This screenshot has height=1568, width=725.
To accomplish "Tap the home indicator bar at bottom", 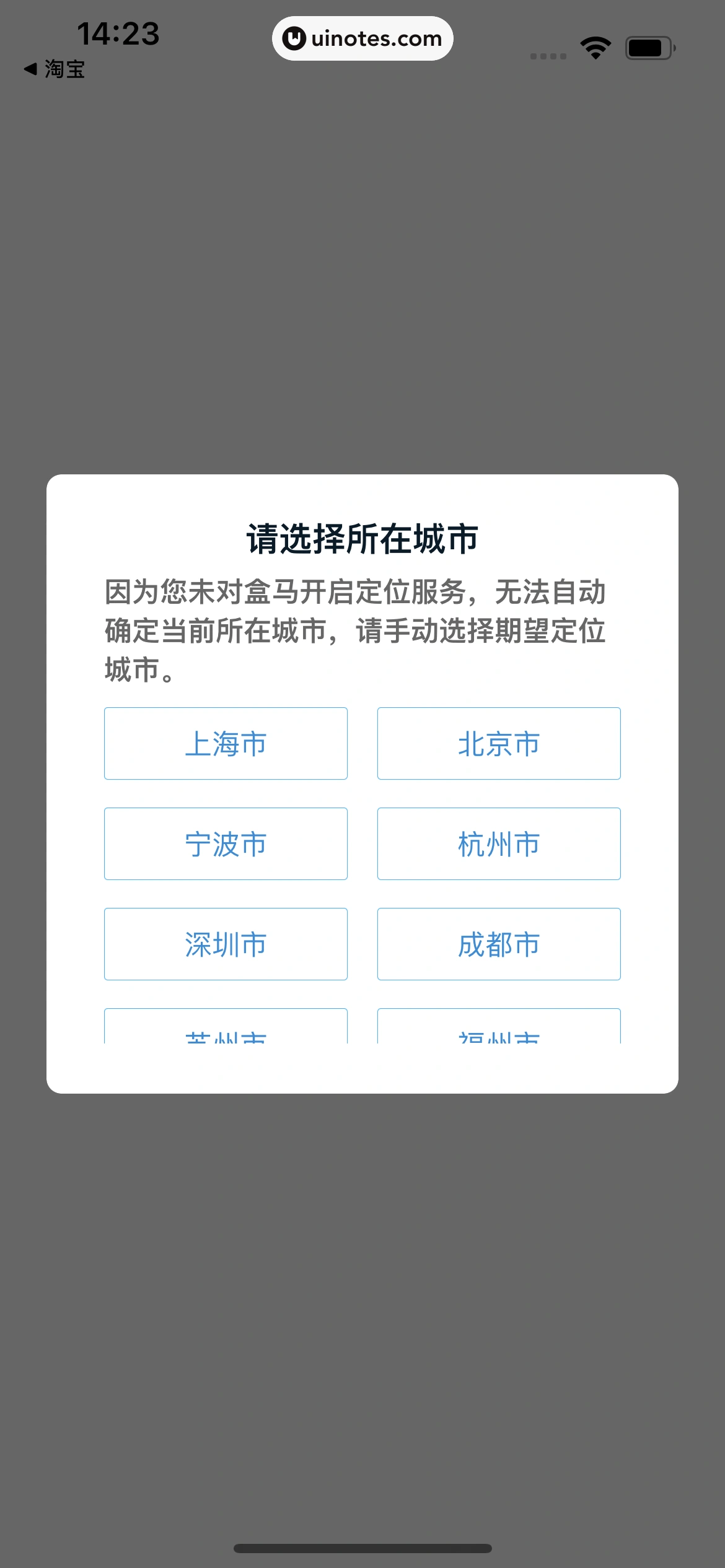I will tap(362, 1545).
